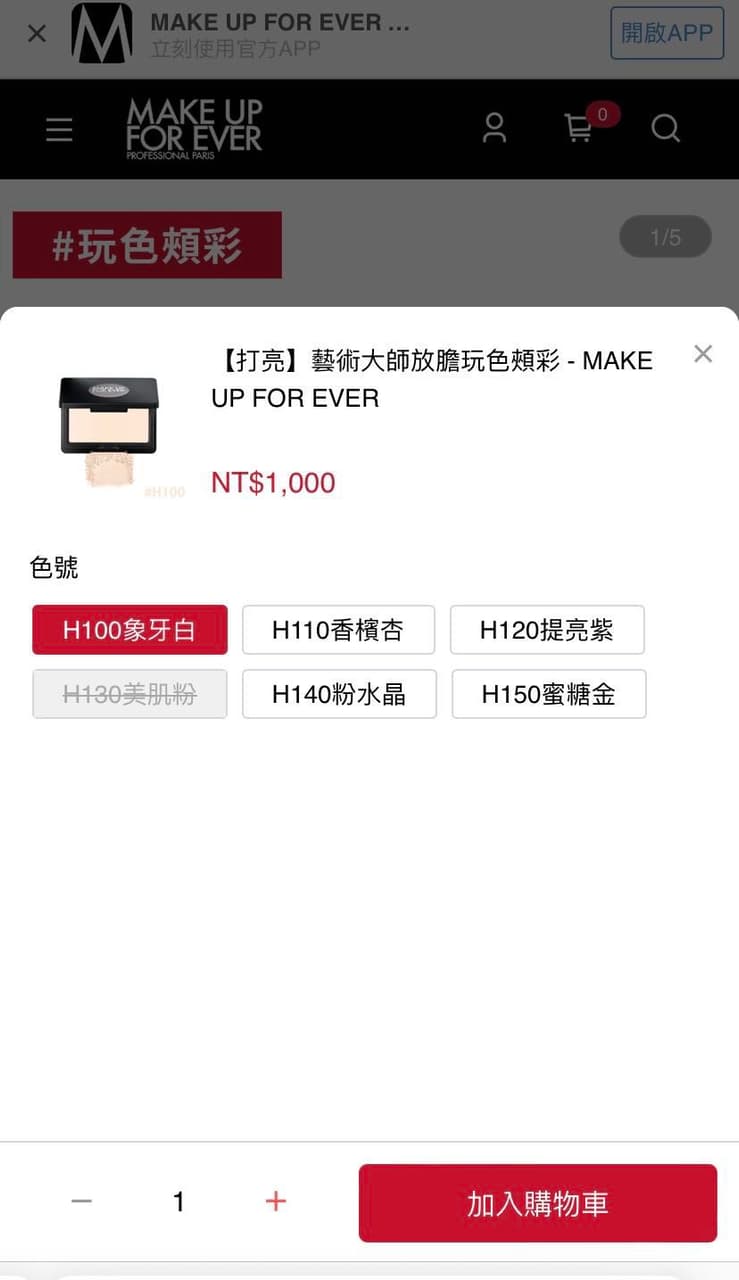
Task: Tap the brand M icon in the app banner
Action: 100,33
